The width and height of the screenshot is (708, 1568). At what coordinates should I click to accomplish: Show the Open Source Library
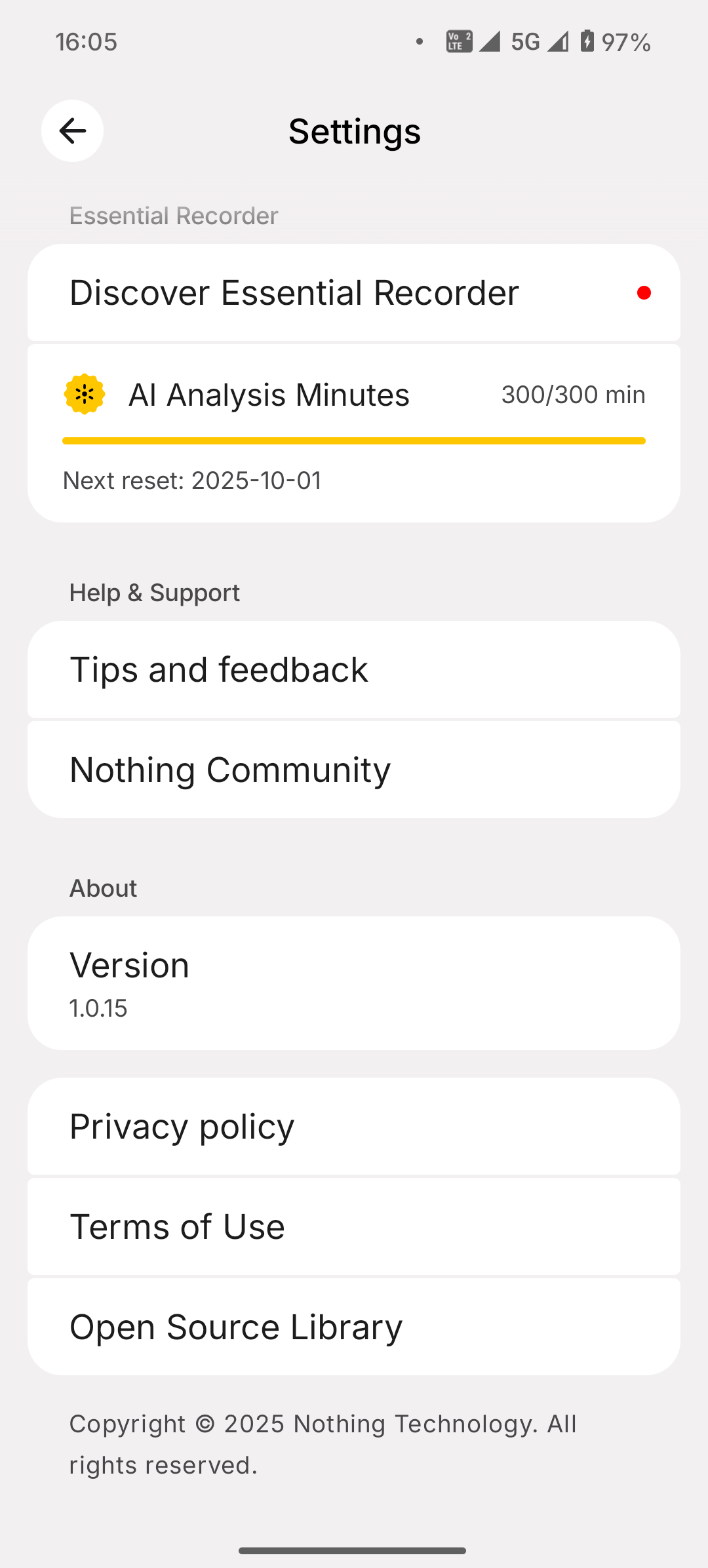pyautogui.click(x=354, y=1327)
